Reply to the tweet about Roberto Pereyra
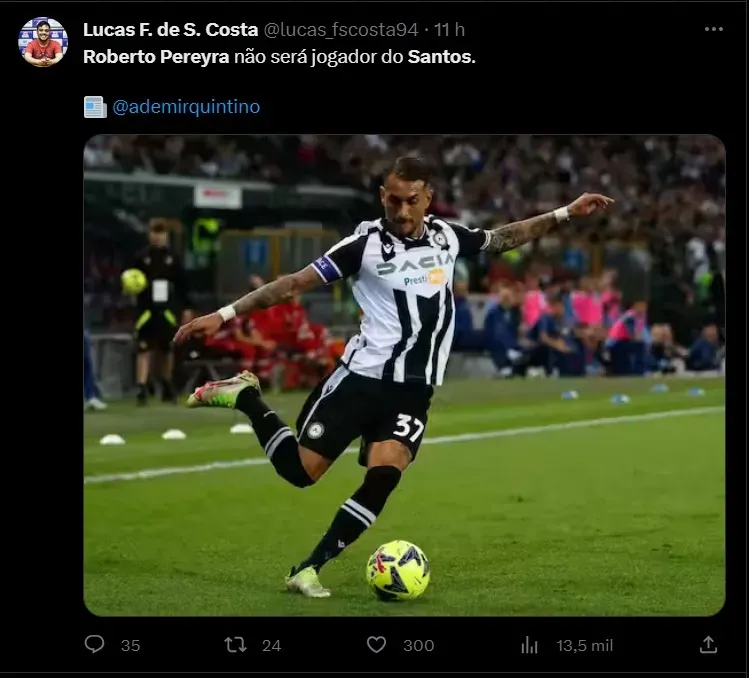The height and width of the screenshot is (678, 749). (x=95, y=645)
